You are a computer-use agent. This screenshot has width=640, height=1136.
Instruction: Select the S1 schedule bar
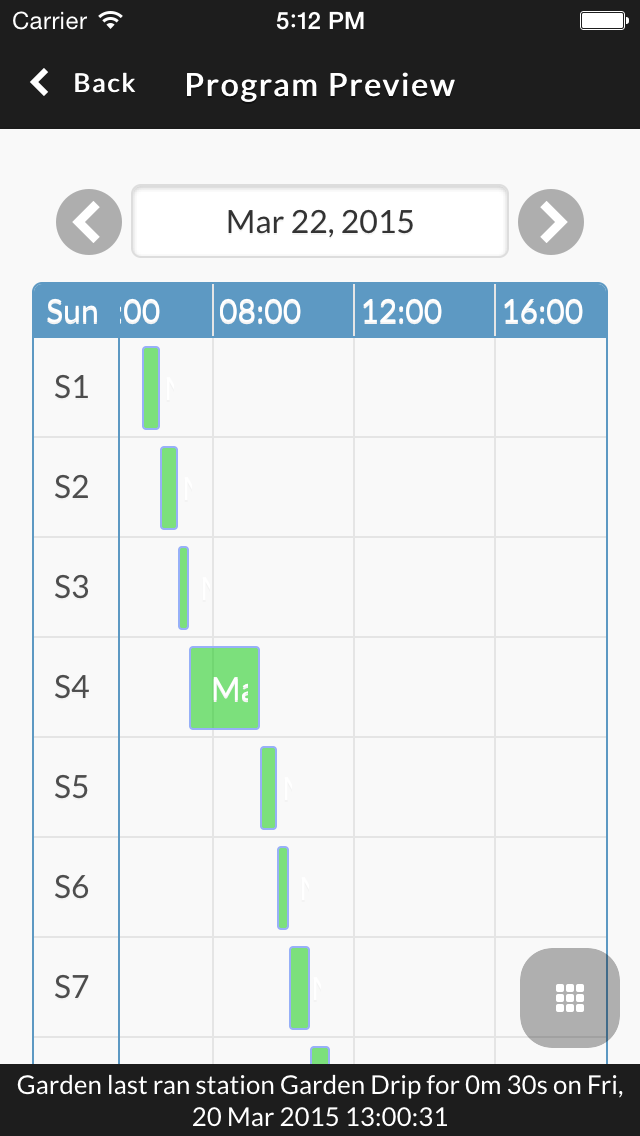(151, 388)
